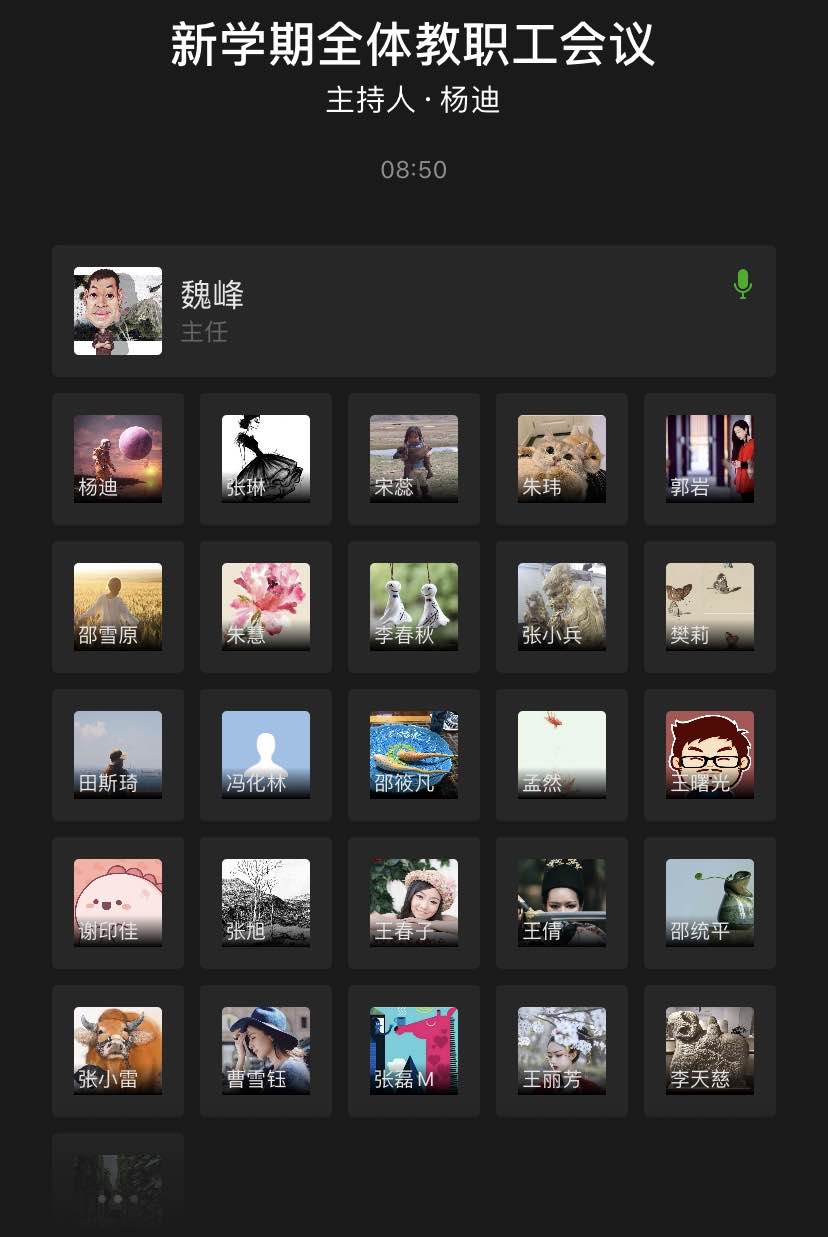Open 李春秋's avatar tile

click(414, 607)
